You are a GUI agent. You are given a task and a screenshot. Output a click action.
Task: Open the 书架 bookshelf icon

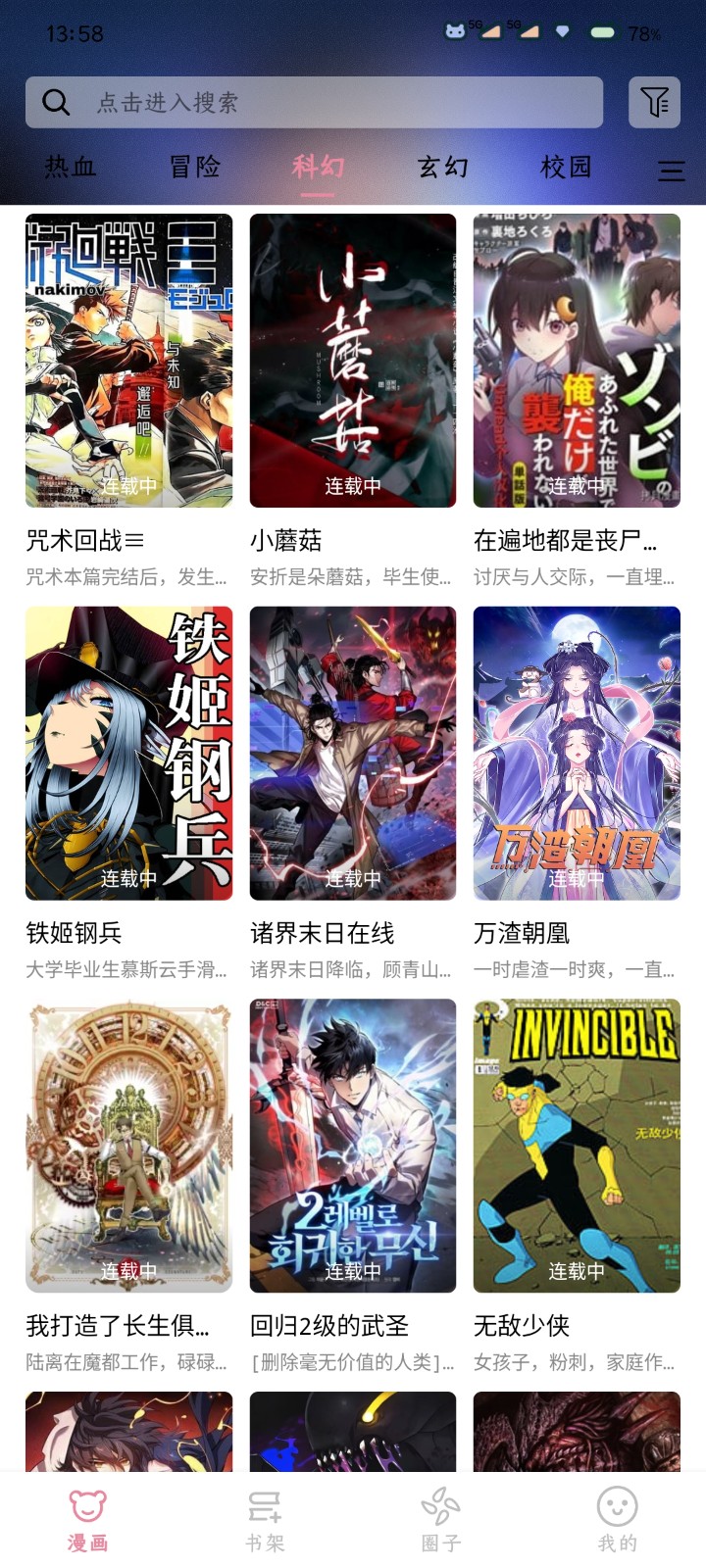coord(265,1514)
